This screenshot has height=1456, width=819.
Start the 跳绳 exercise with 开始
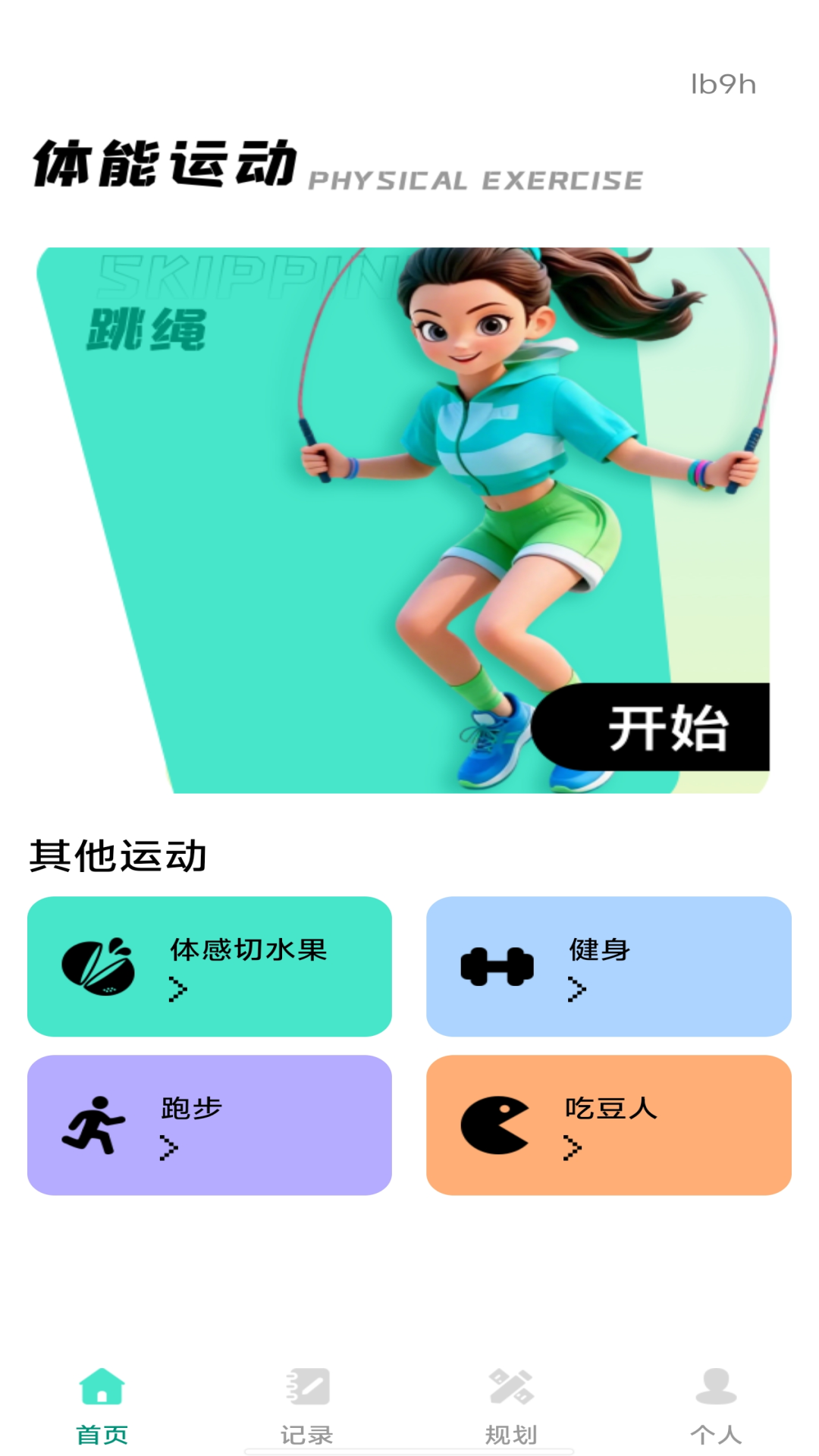tap(651, 727)
